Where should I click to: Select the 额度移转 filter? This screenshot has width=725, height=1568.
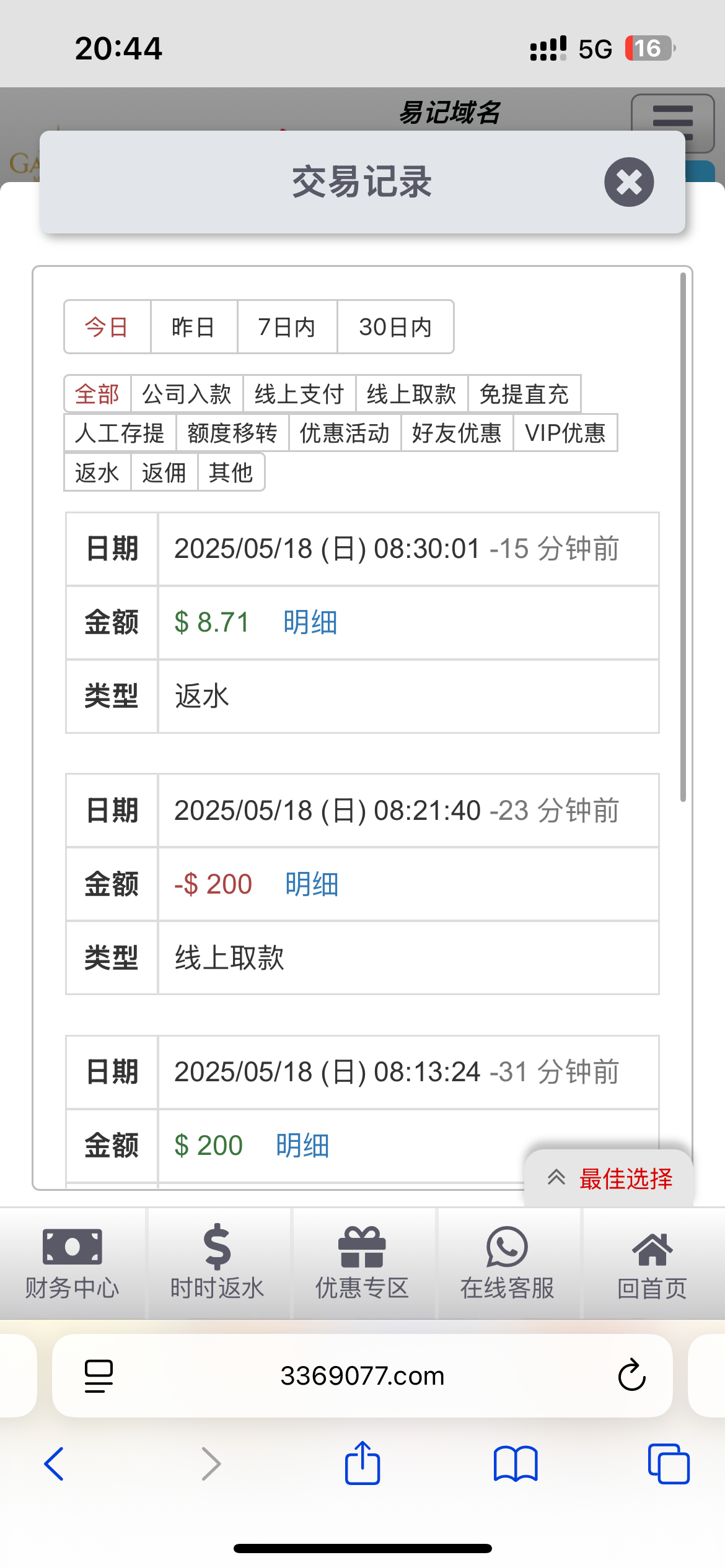tap(232, 433)
